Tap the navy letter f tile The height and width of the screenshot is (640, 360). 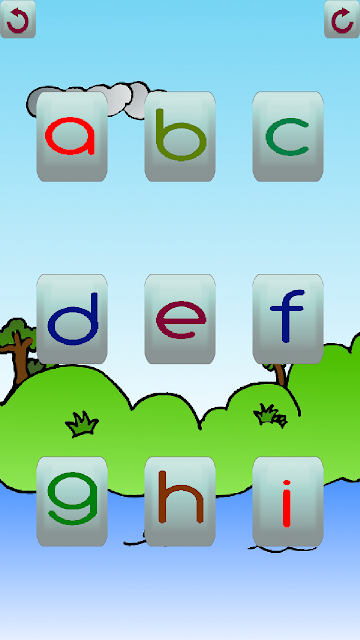(288, 319)
